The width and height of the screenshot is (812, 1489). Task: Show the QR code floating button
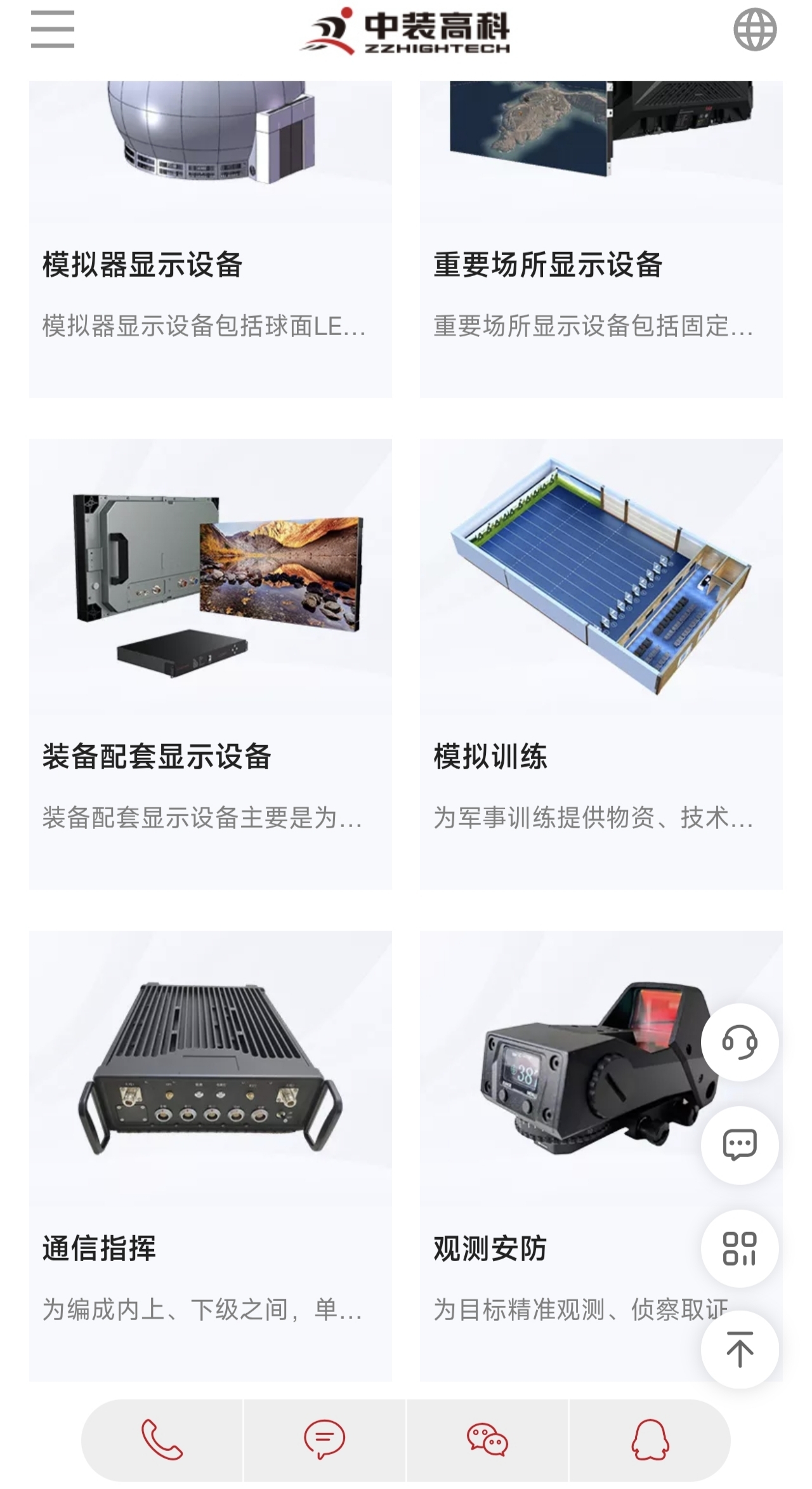(x=740, y=1248)
